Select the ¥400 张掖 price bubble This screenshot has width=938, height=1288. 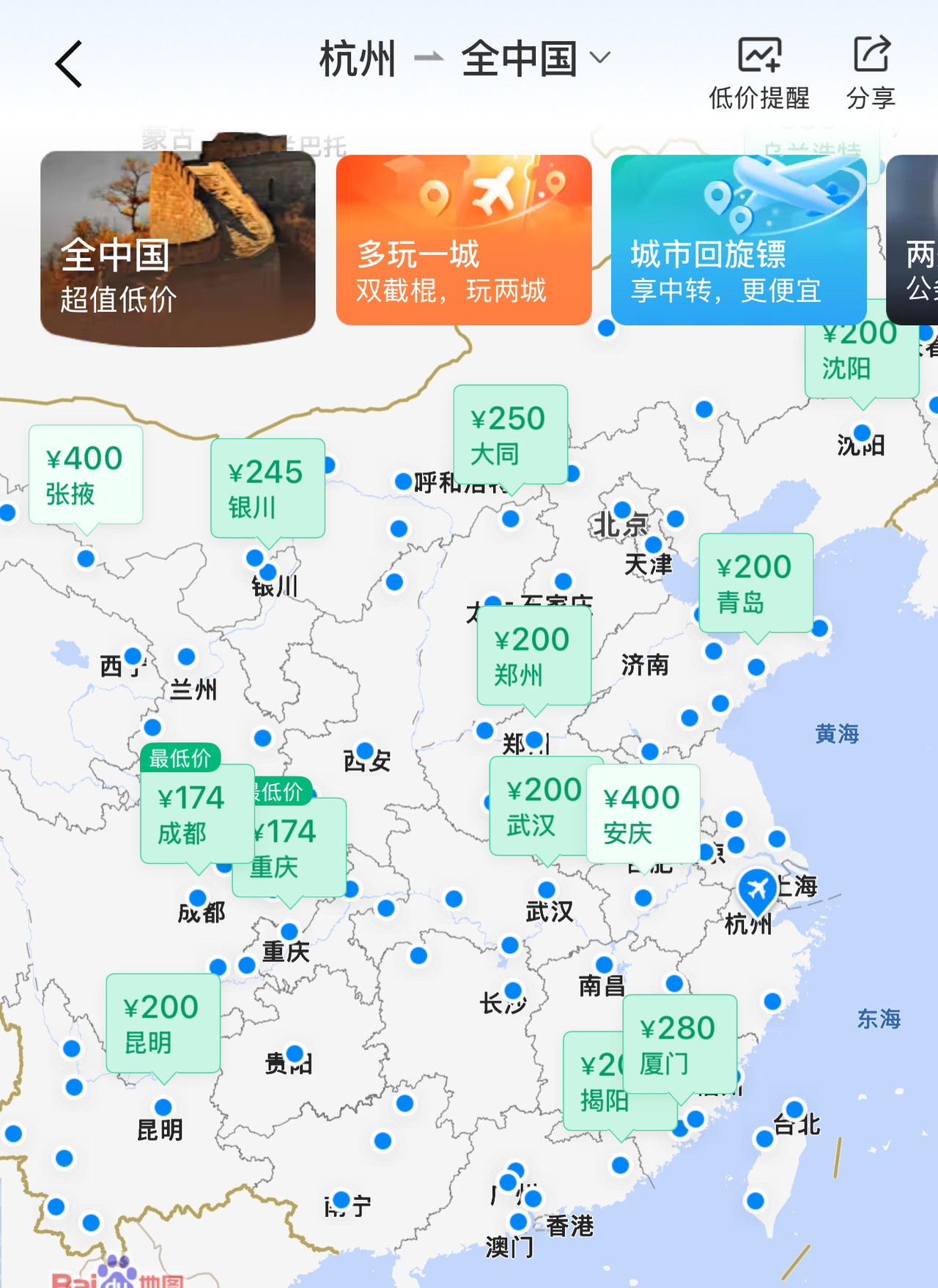click(85, 474)
